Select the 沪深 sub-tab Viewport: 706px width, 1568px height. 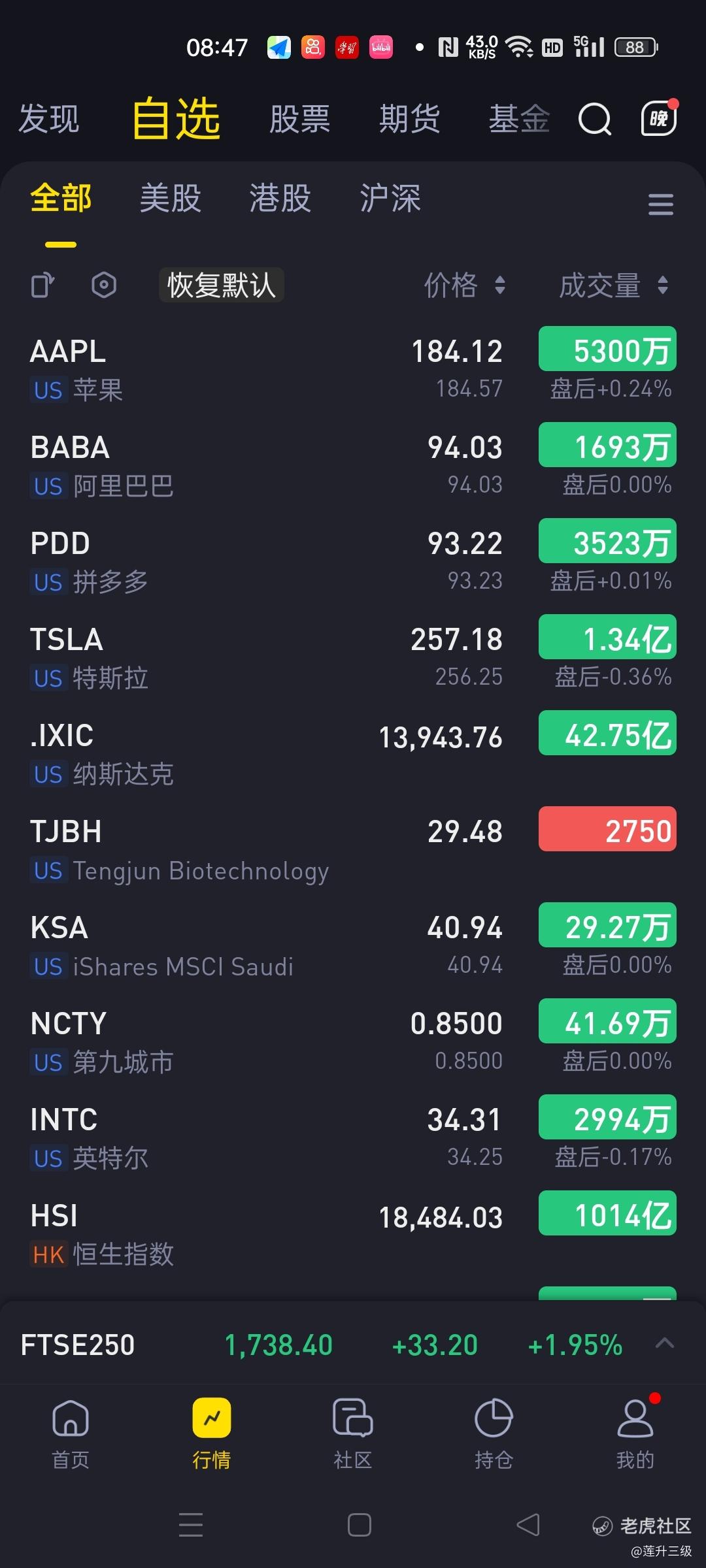[390, 198]
